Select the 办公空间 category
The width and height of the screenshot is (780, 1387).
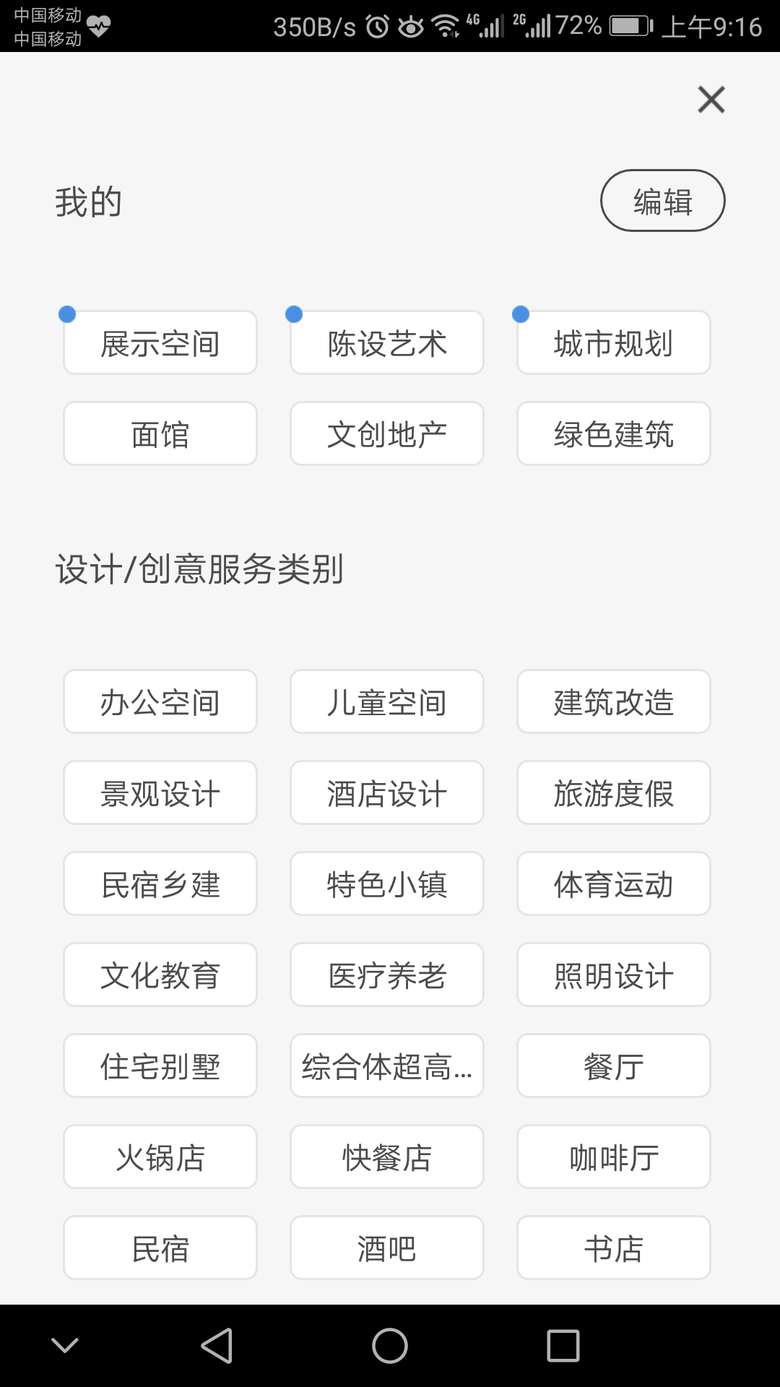160,702
